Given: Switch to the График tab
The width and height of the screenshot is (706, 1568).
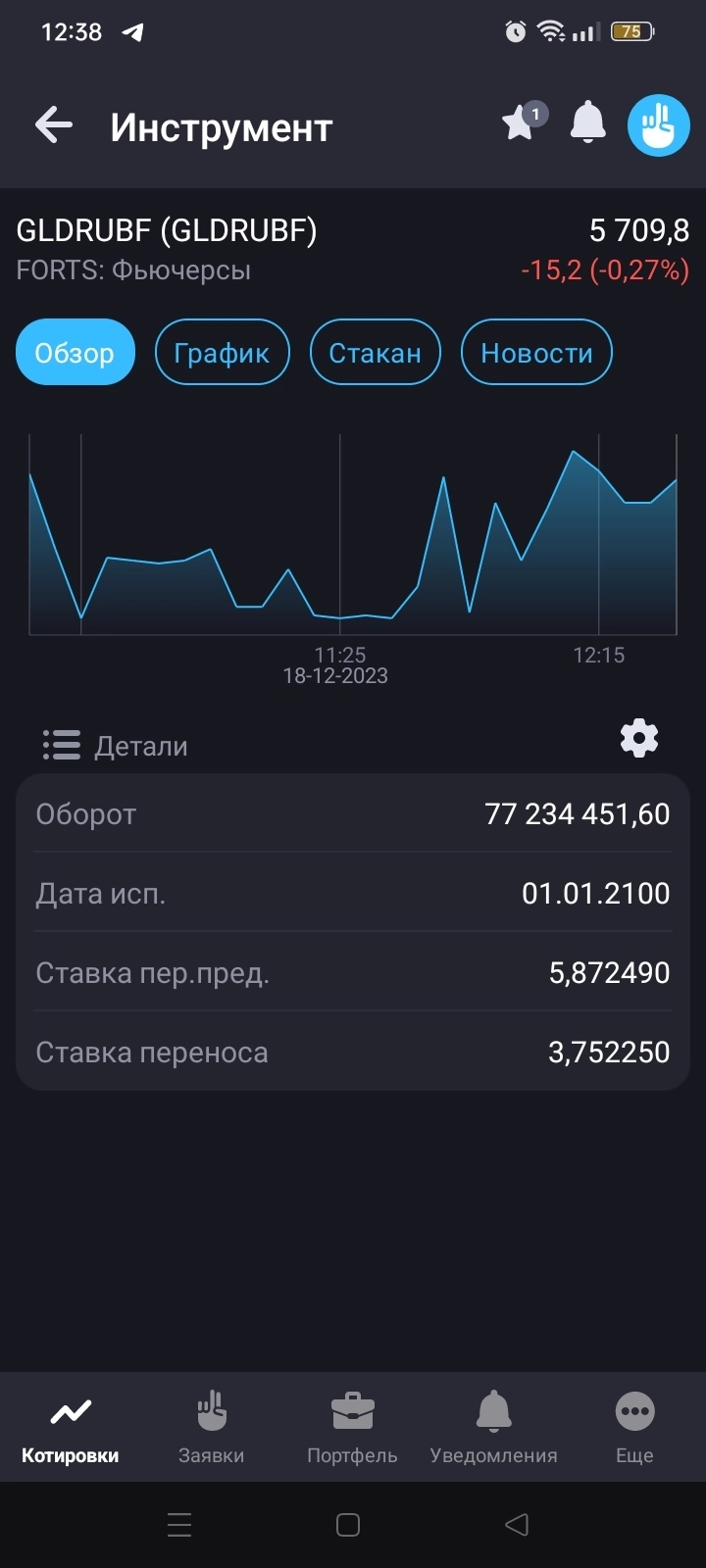Looking at the screenshot, I should click(222, 353).
